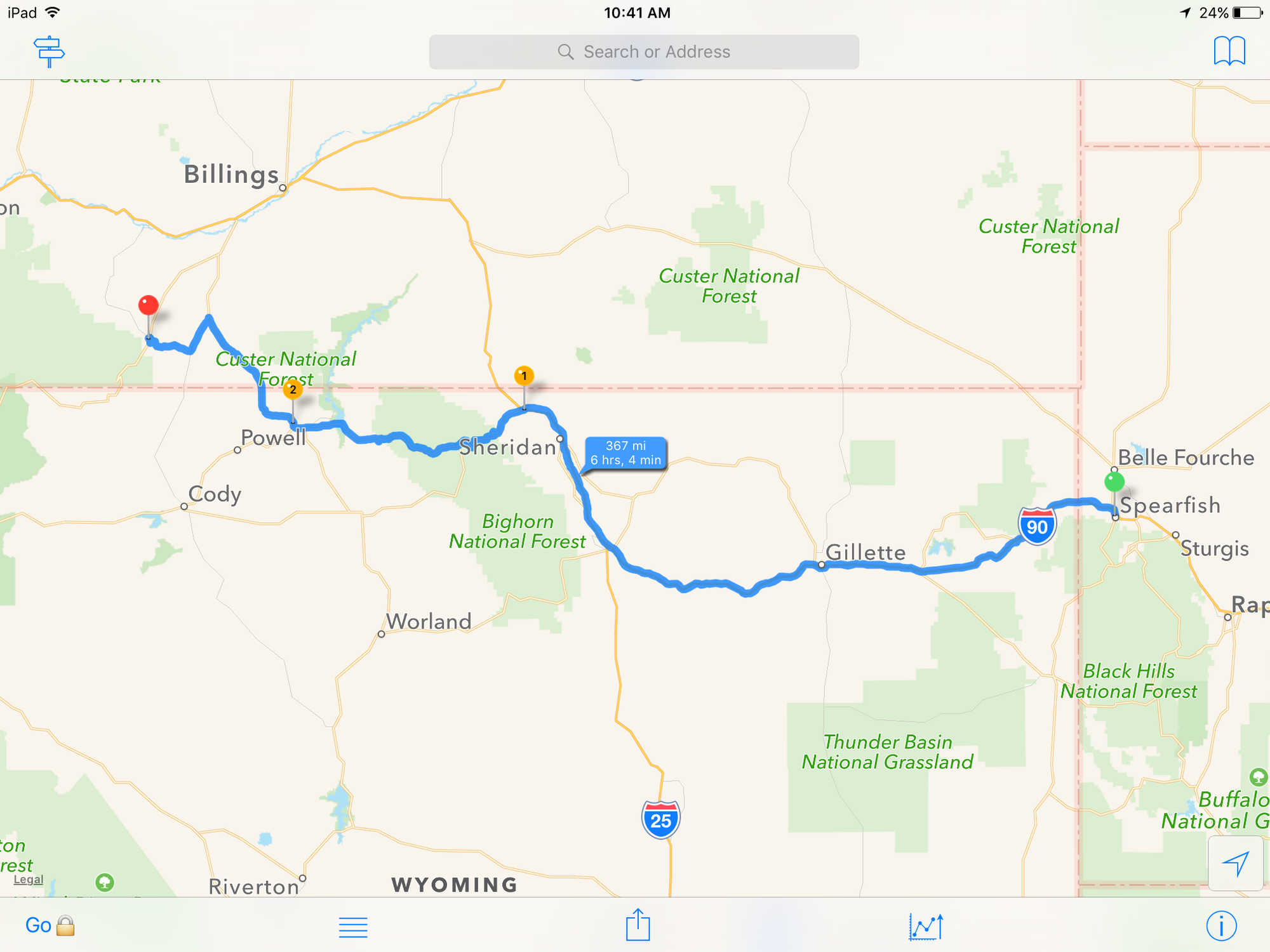This screenshot has width=1270, height=952.
Task: Tap the green start pin near Spearfish
Action: tap(1114, 482)
